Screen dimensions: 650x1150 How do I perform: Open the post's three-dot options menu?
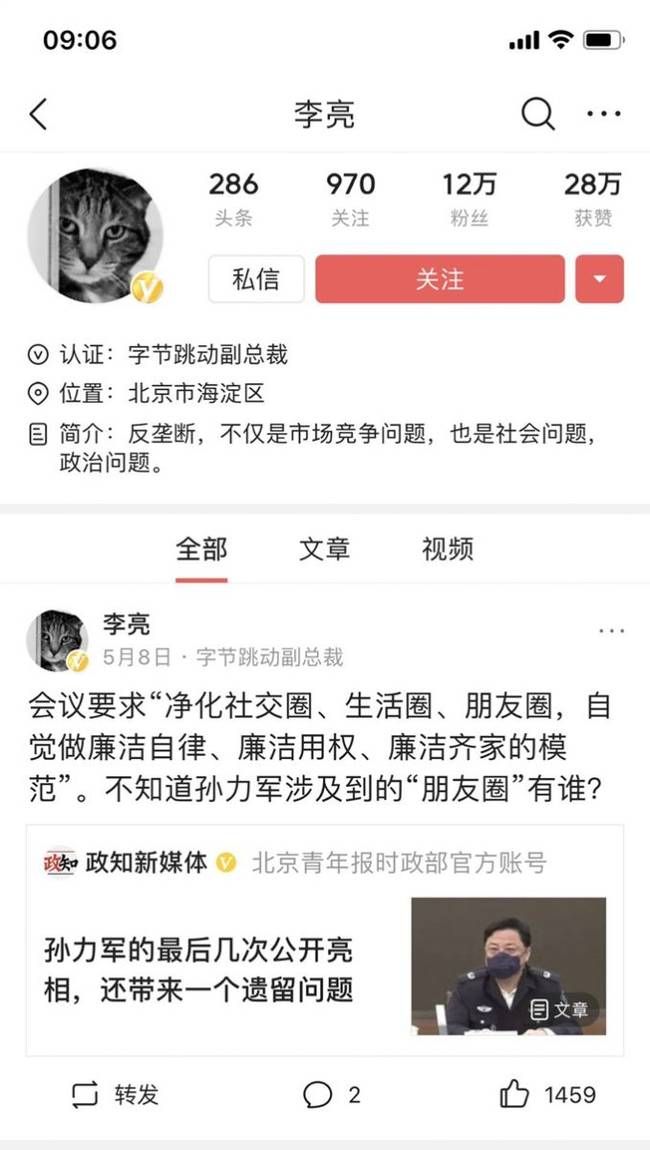611,631
